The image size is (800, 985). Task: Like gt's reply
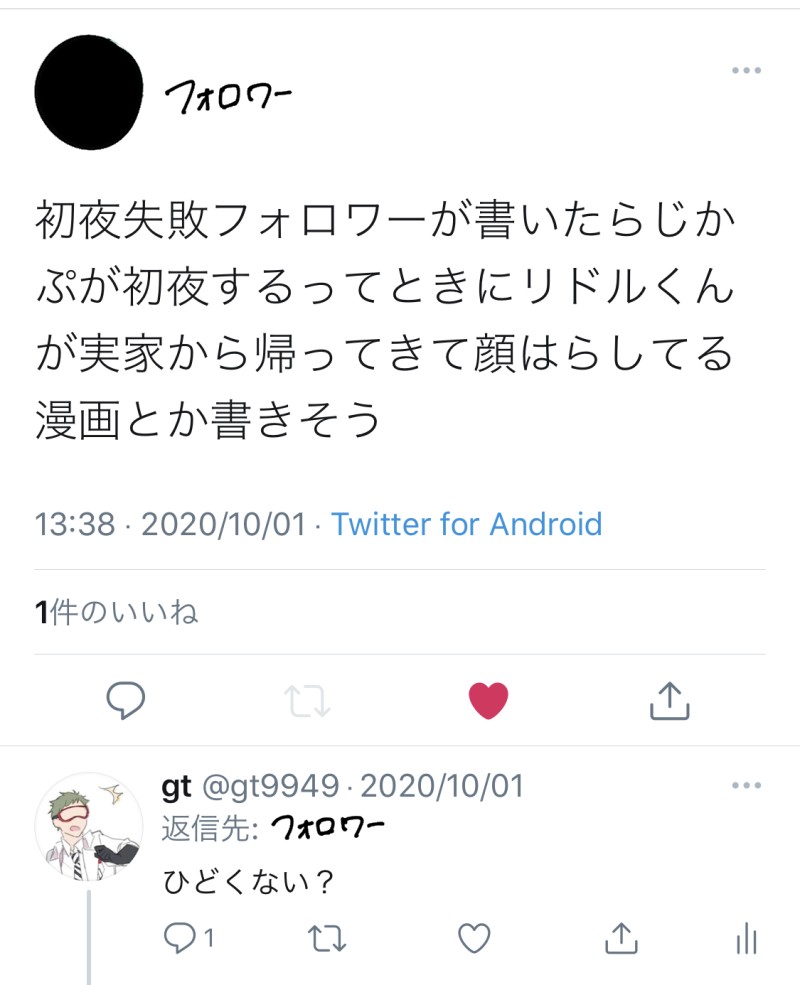(x=473, y=938)
